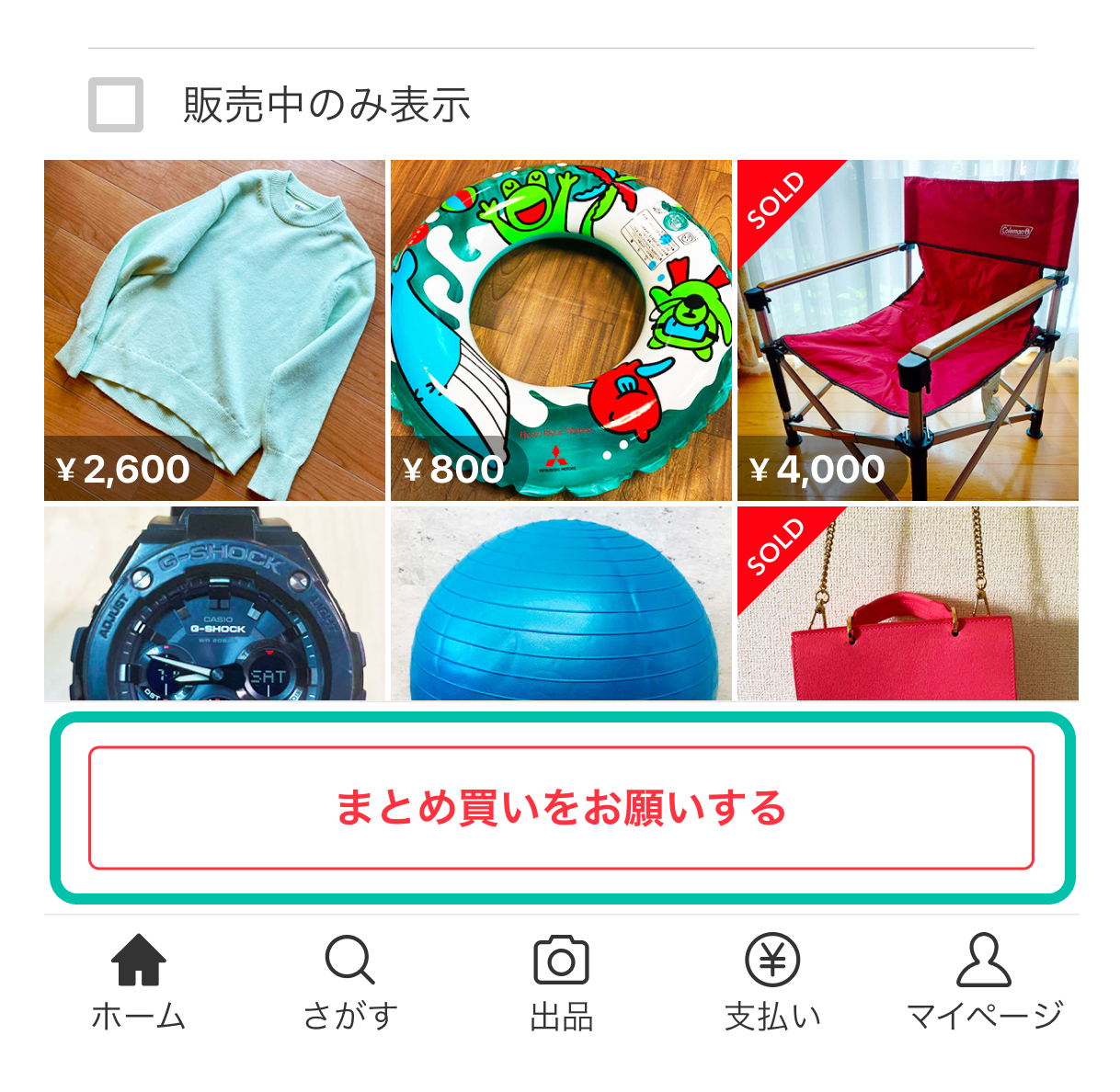The image size is (1120, 1092).
Task: Open the mint green sweater listing
Action: (x=214, y=330)
